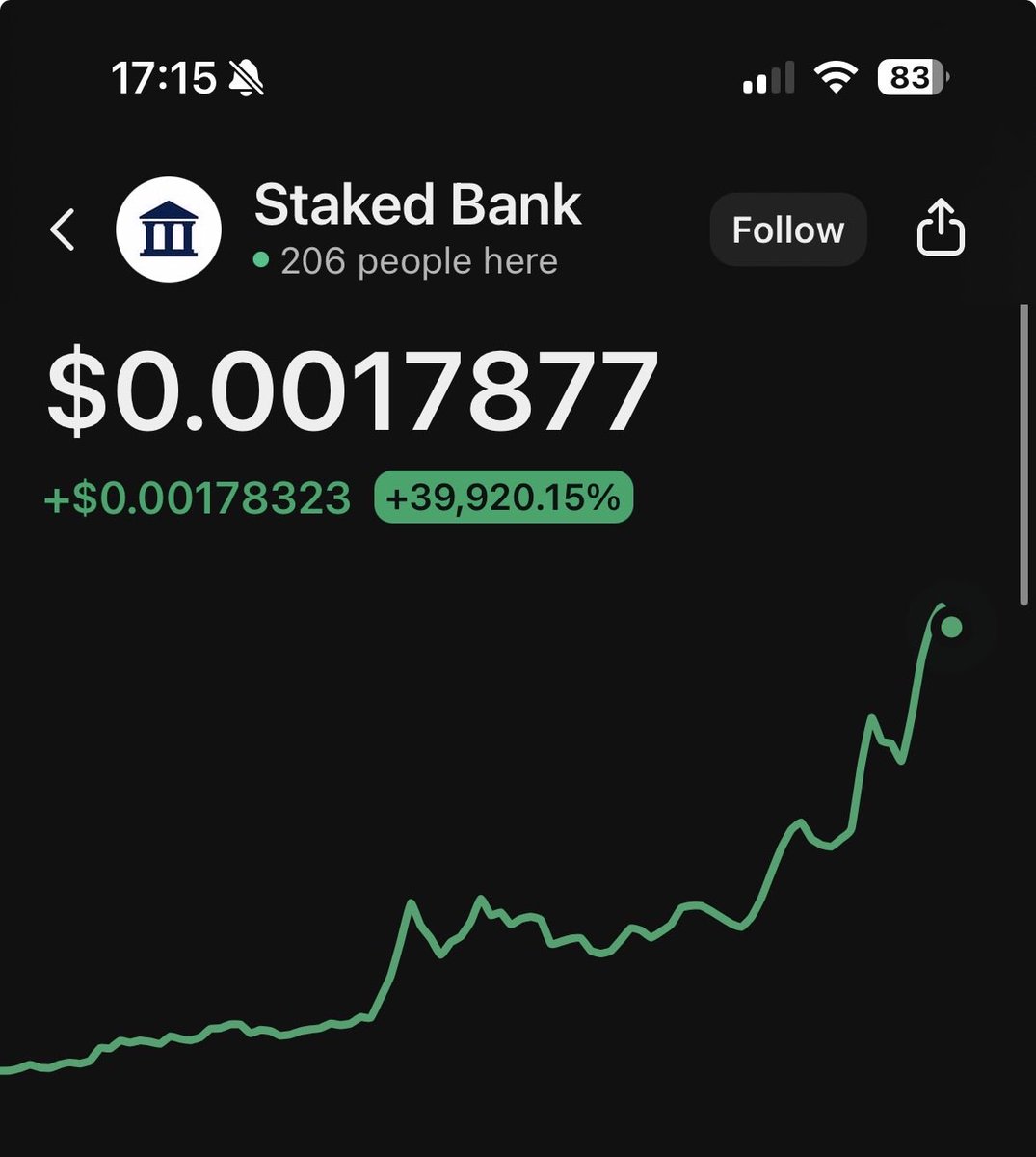
Task: Share the Staked Bank page
Action: [940, 228]
